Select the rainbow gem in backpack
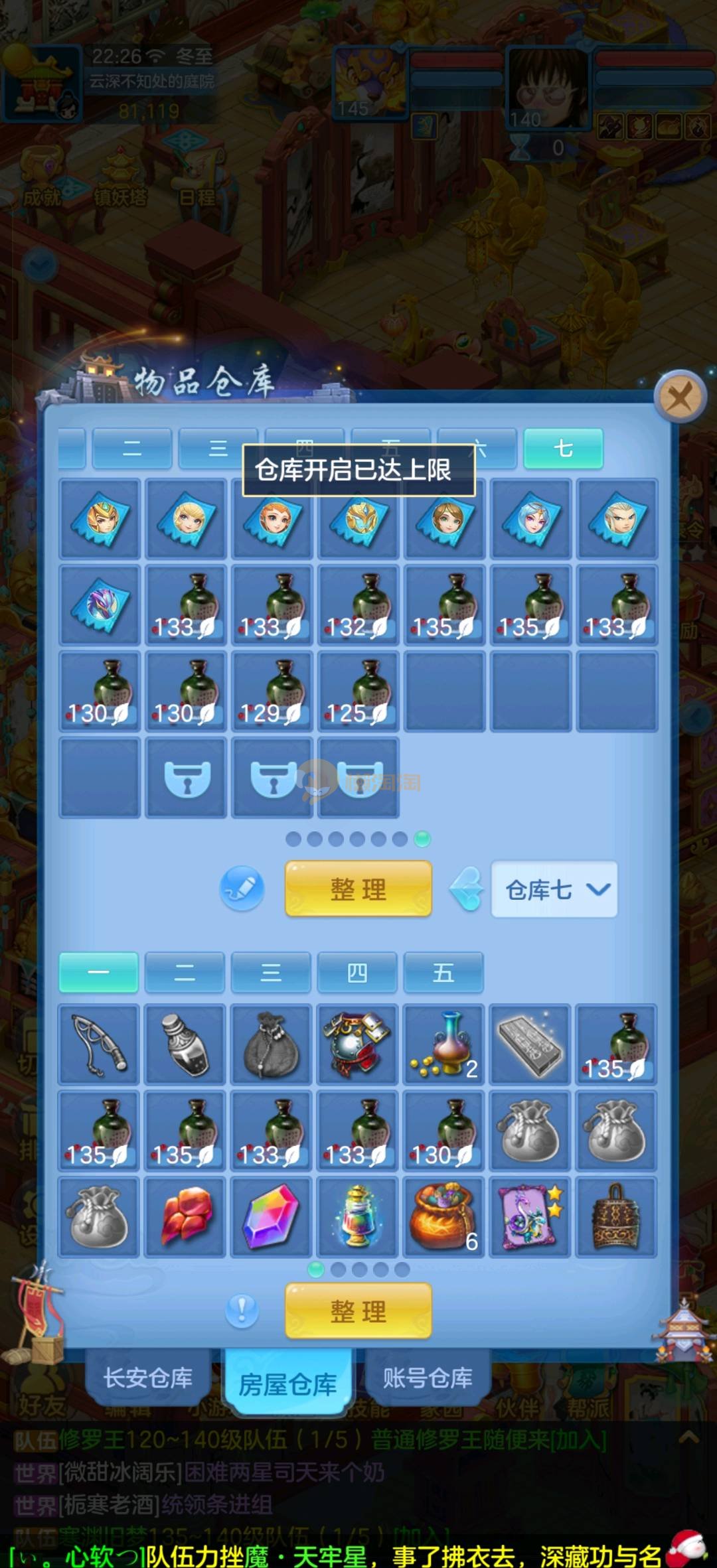 (271, 1217)
